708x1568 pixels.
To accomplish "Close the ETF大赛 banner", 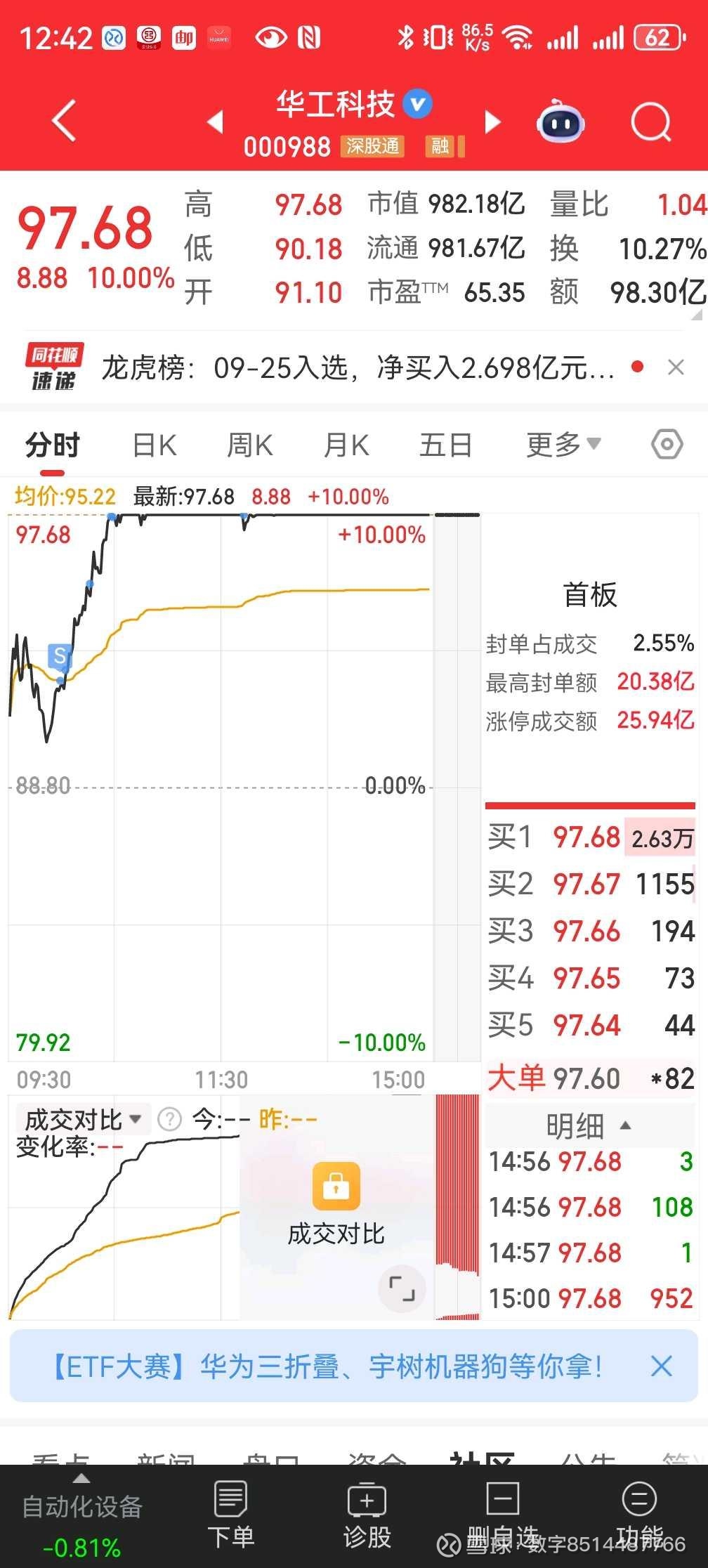I will tap(661, 1366).
